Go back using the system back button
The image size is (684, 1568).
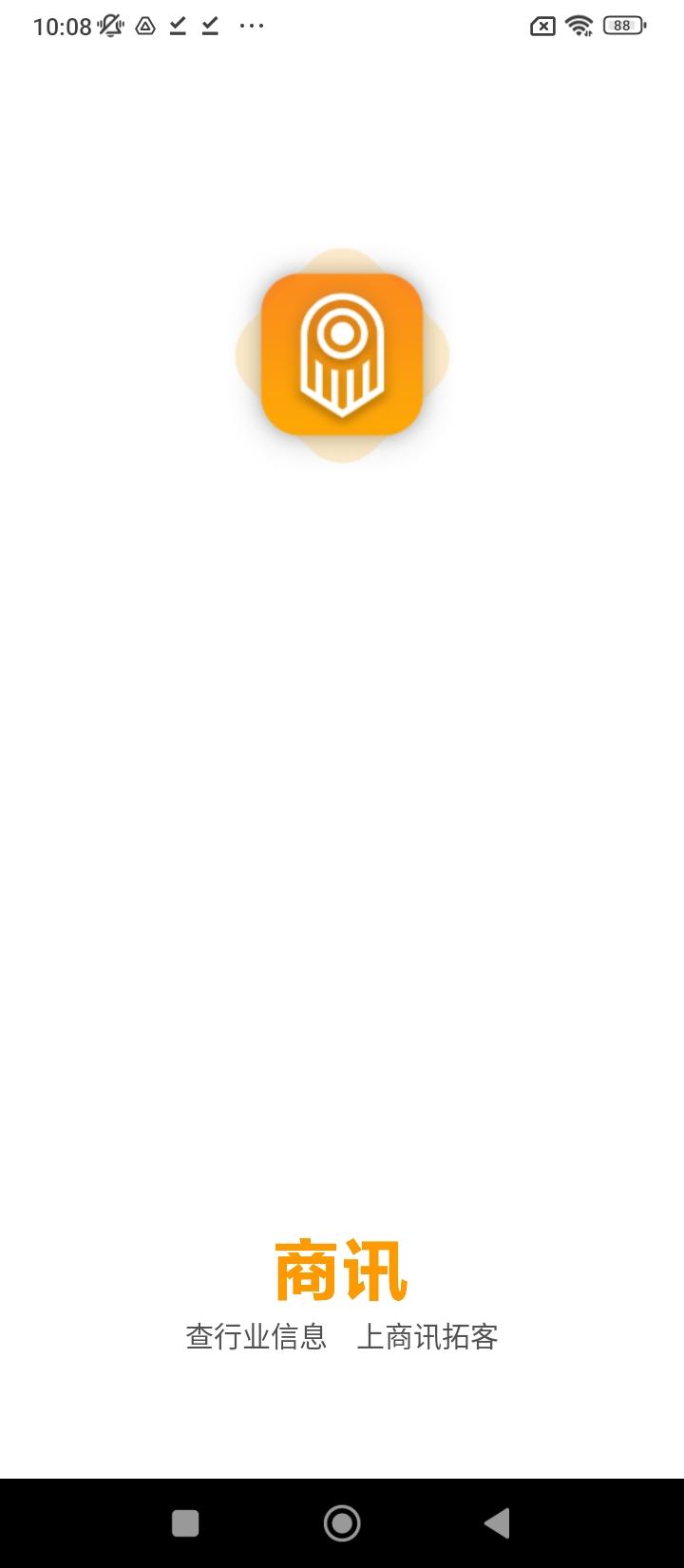pos(497,1523)
